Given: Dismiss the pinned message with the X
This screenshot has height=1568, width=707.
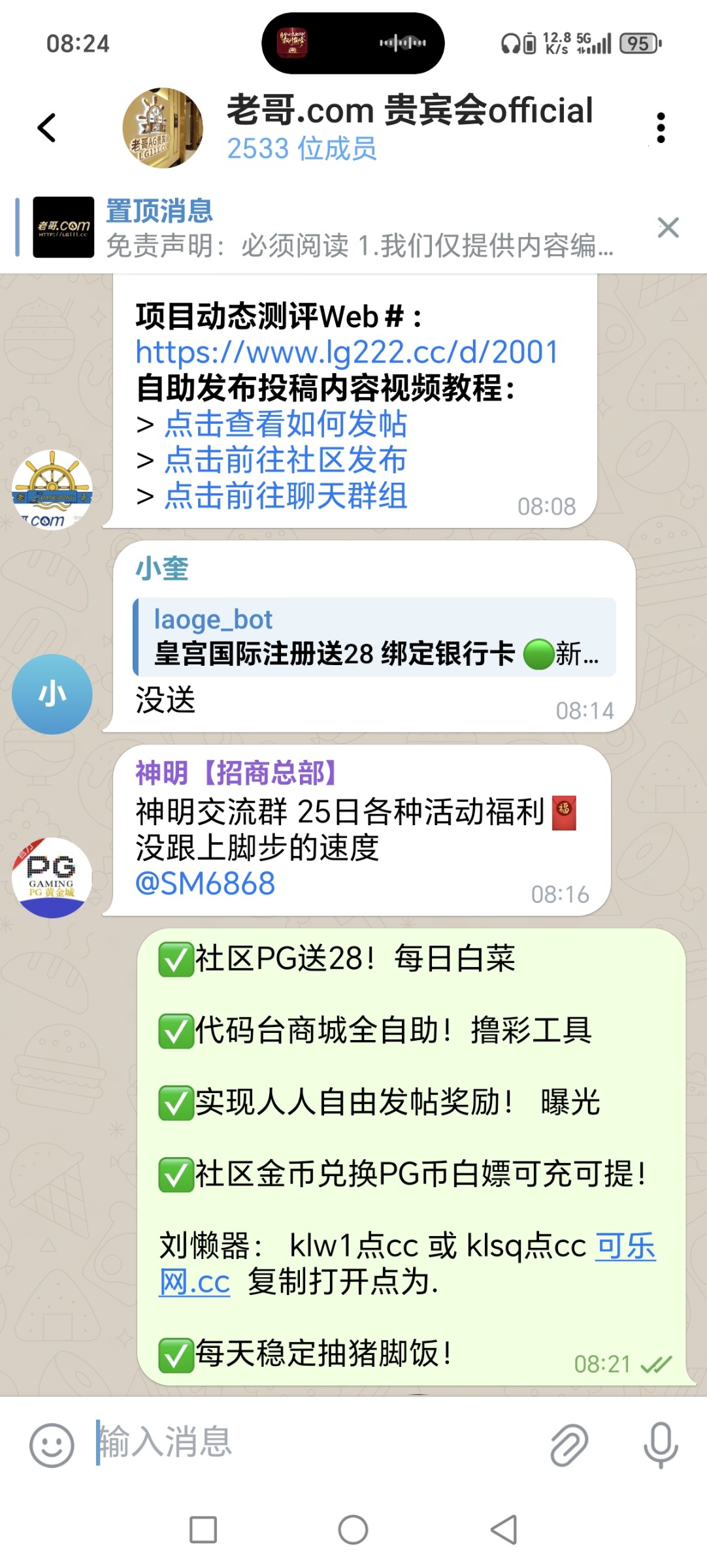Looking at the screenshot, I should [x=668, y=228].
